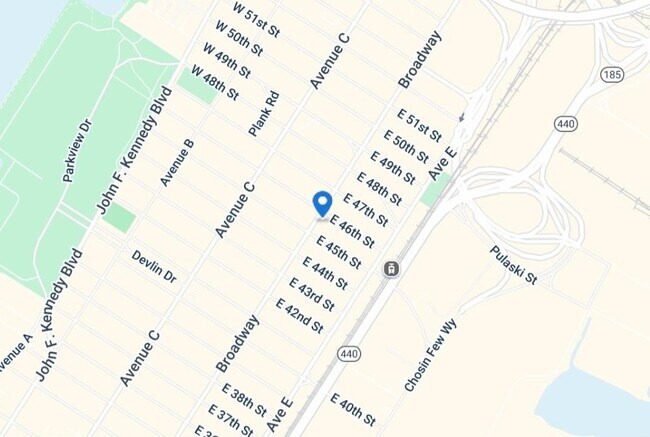Open the train station marker
The width and height of the screenshot is (650, 437).
tap(391, 269)
